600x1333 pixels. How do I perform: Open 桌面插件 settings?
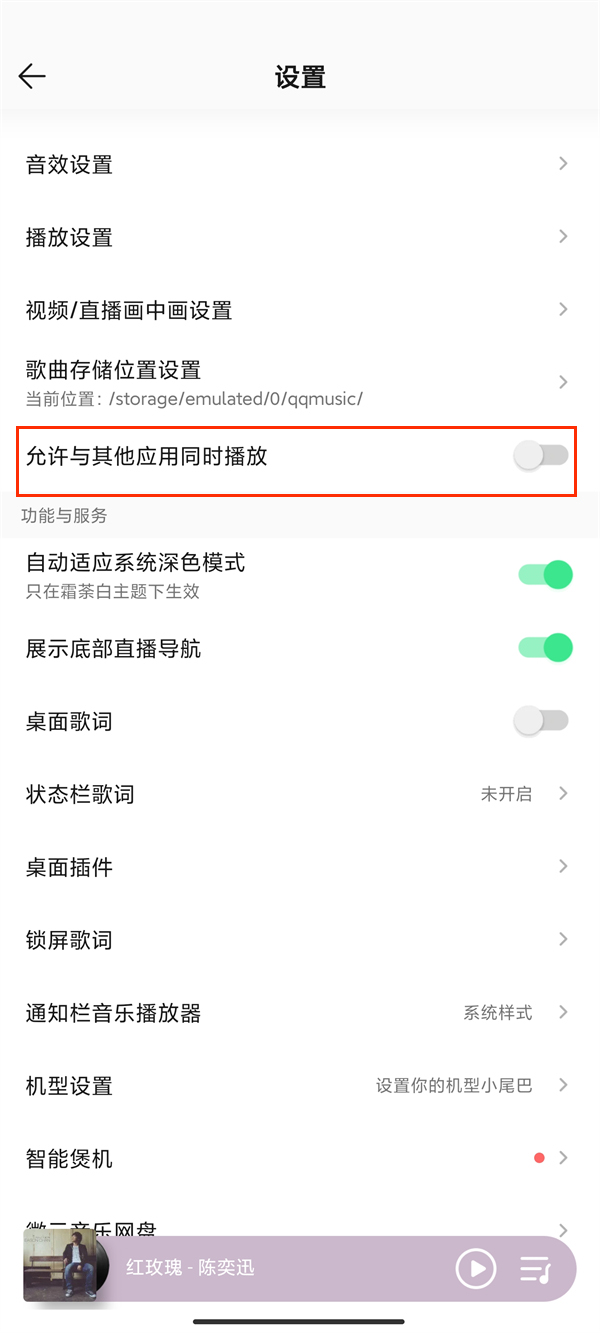(x=300, y=867)
